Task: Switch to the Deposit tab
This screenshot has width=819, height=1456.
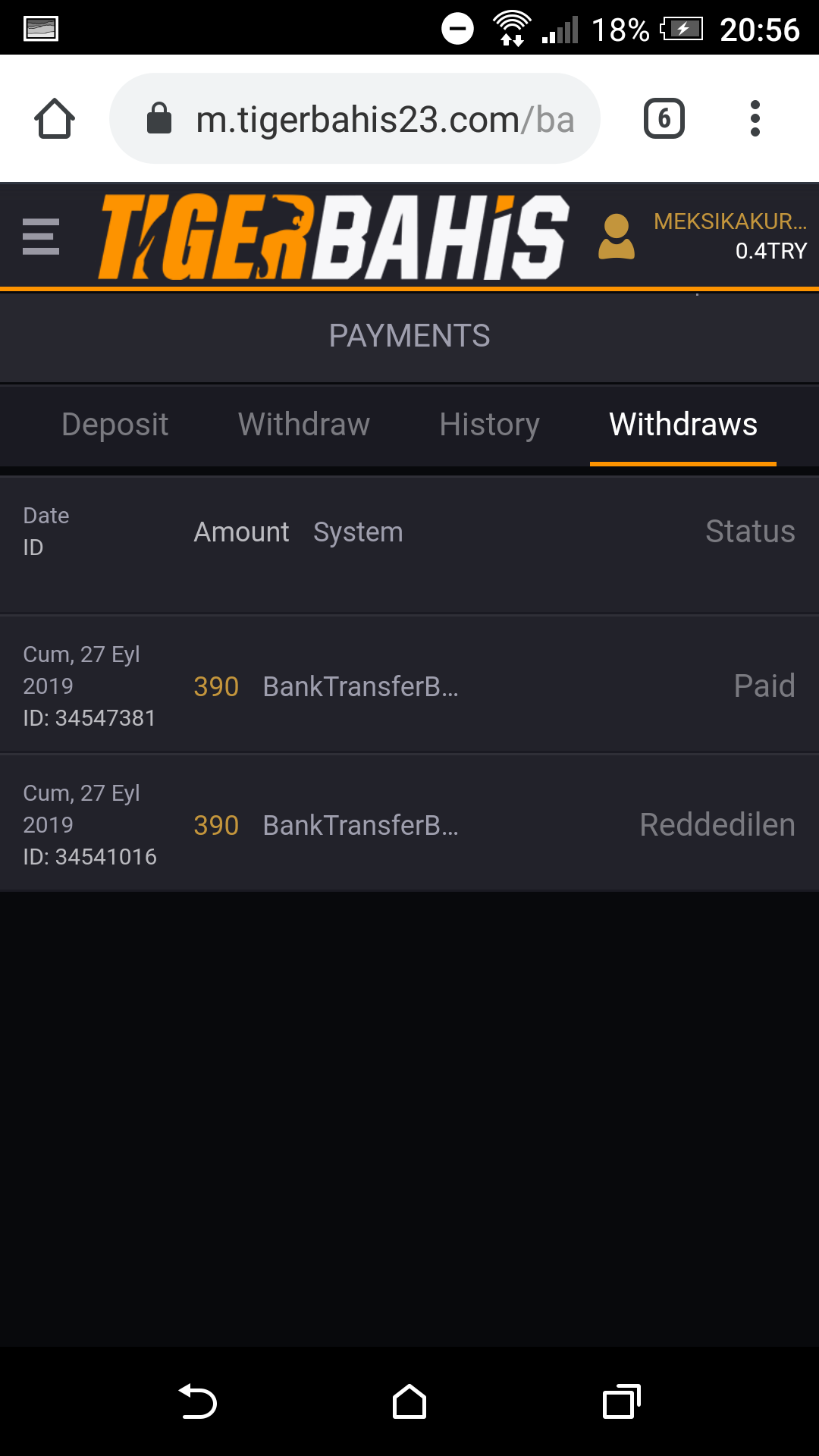Action: click(115, 425)
